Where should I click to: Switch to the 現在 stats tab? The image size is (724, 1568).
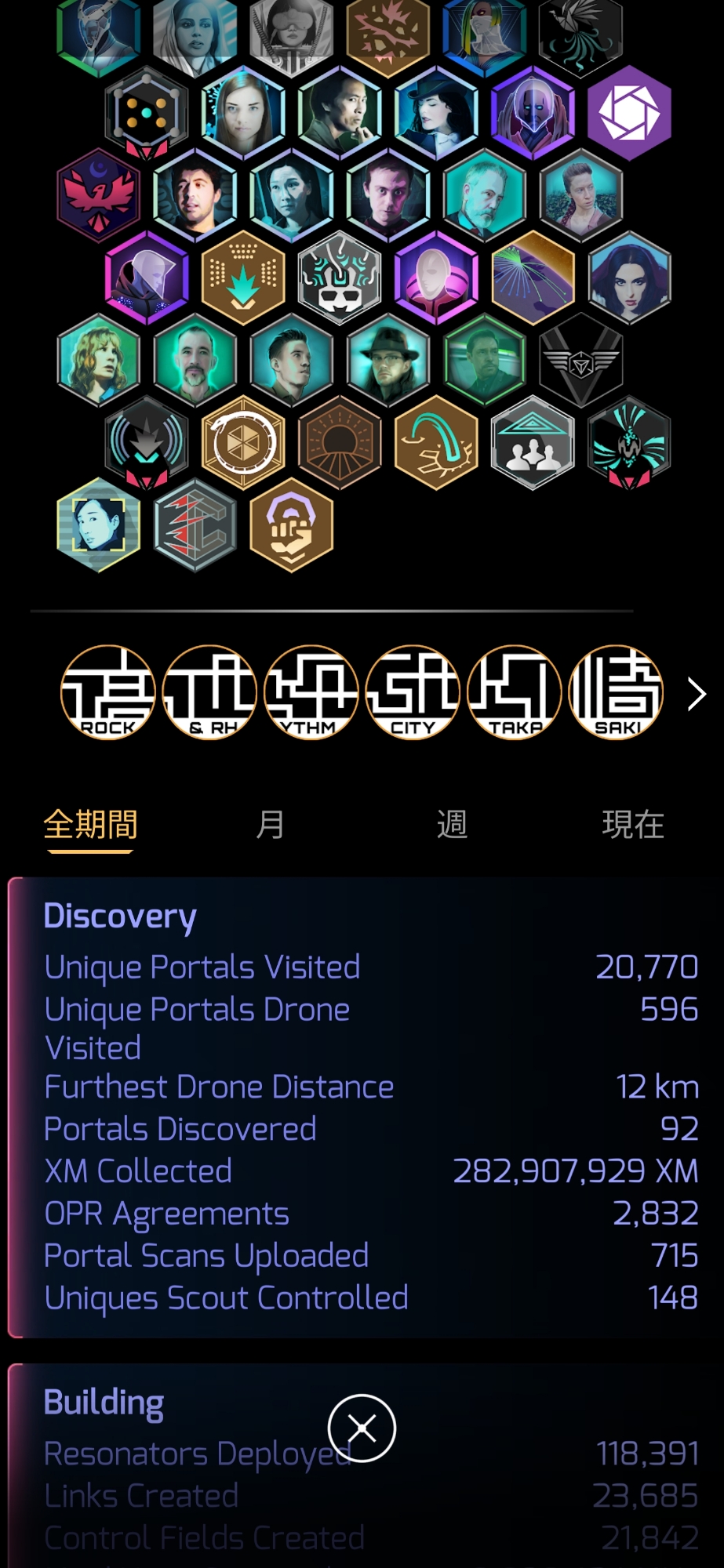point(632,825)
